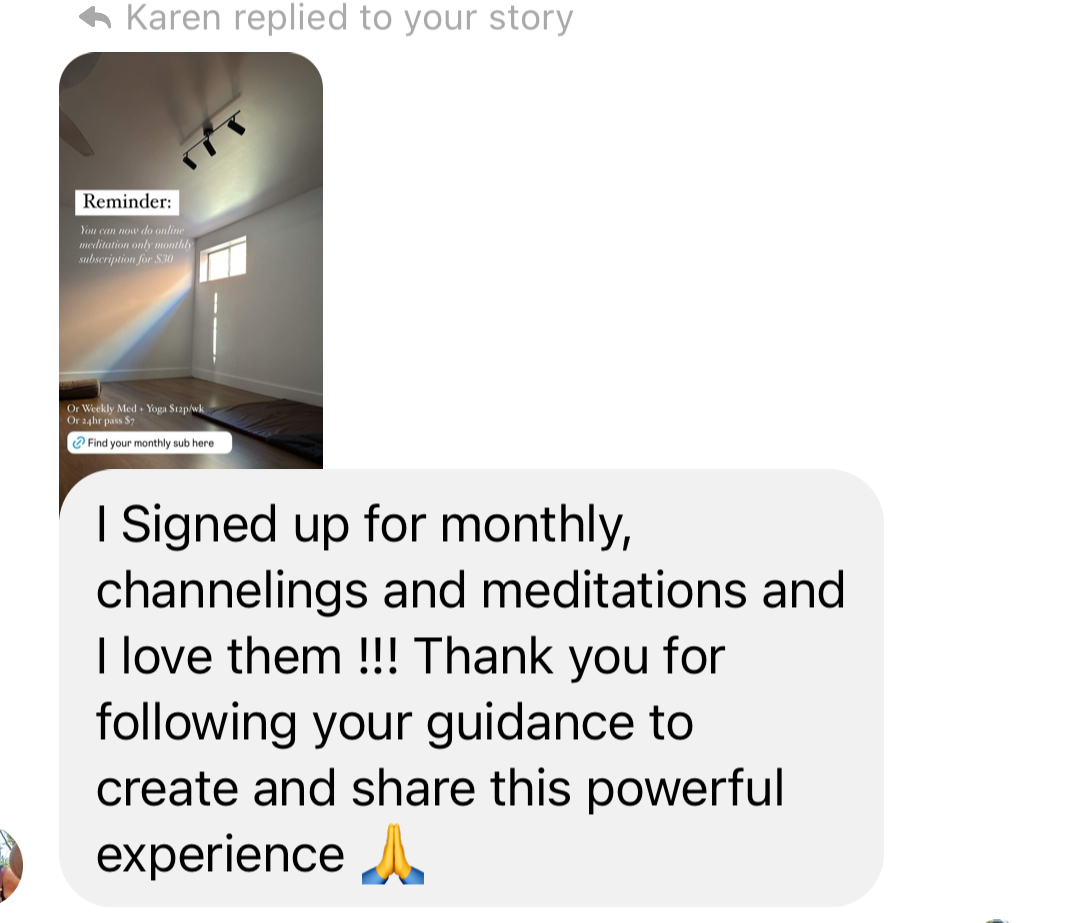Open the replied story preview

[191, 260]
